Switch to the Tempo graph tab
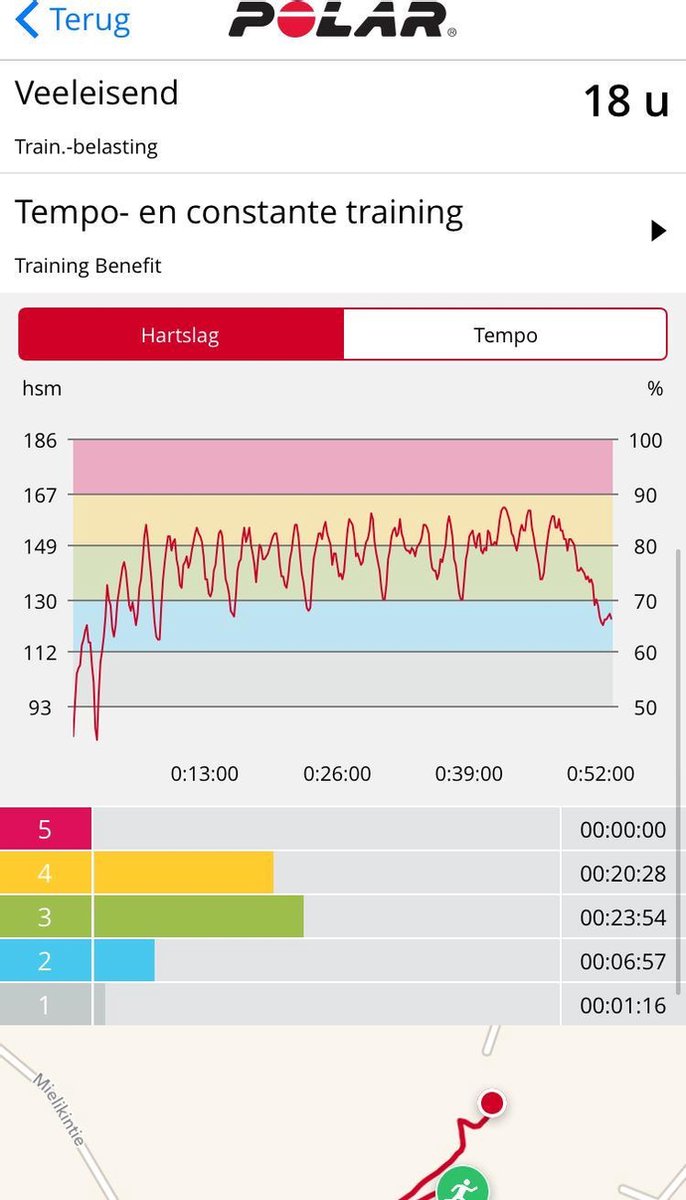 tap(505, 334)
